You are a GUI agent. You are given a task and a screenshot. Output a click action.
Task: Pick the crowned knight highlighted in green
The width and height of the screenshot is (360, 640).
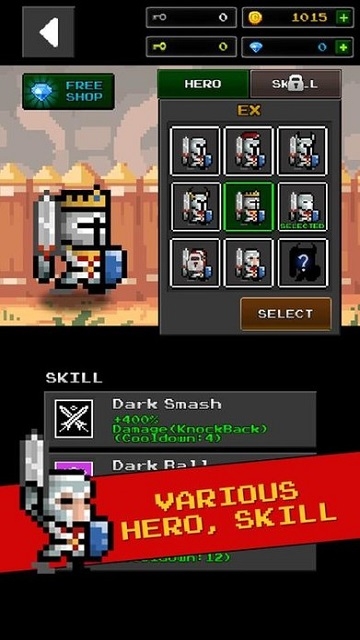click(x=249, y=207)
